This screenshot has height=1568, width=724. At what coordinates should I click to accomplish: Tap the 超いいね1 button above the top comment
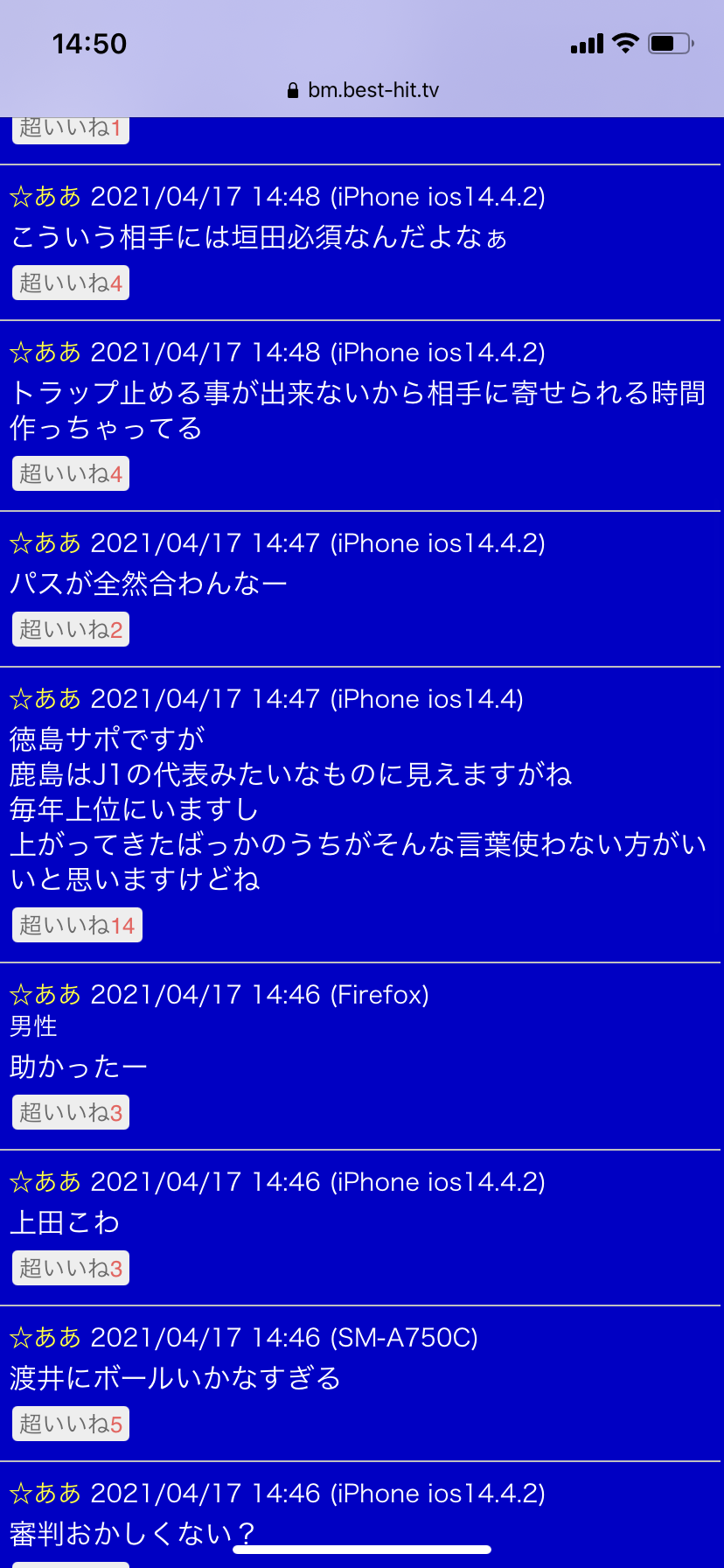click(x=71, y=129)
